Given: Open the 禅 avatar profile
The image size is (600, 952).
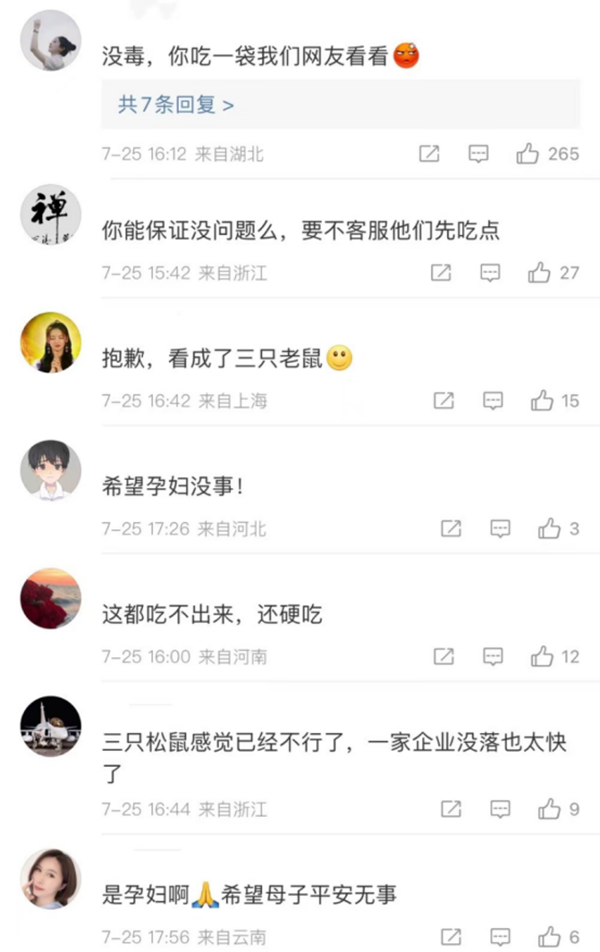Looking at the screenshot, I should pos(50,214).
